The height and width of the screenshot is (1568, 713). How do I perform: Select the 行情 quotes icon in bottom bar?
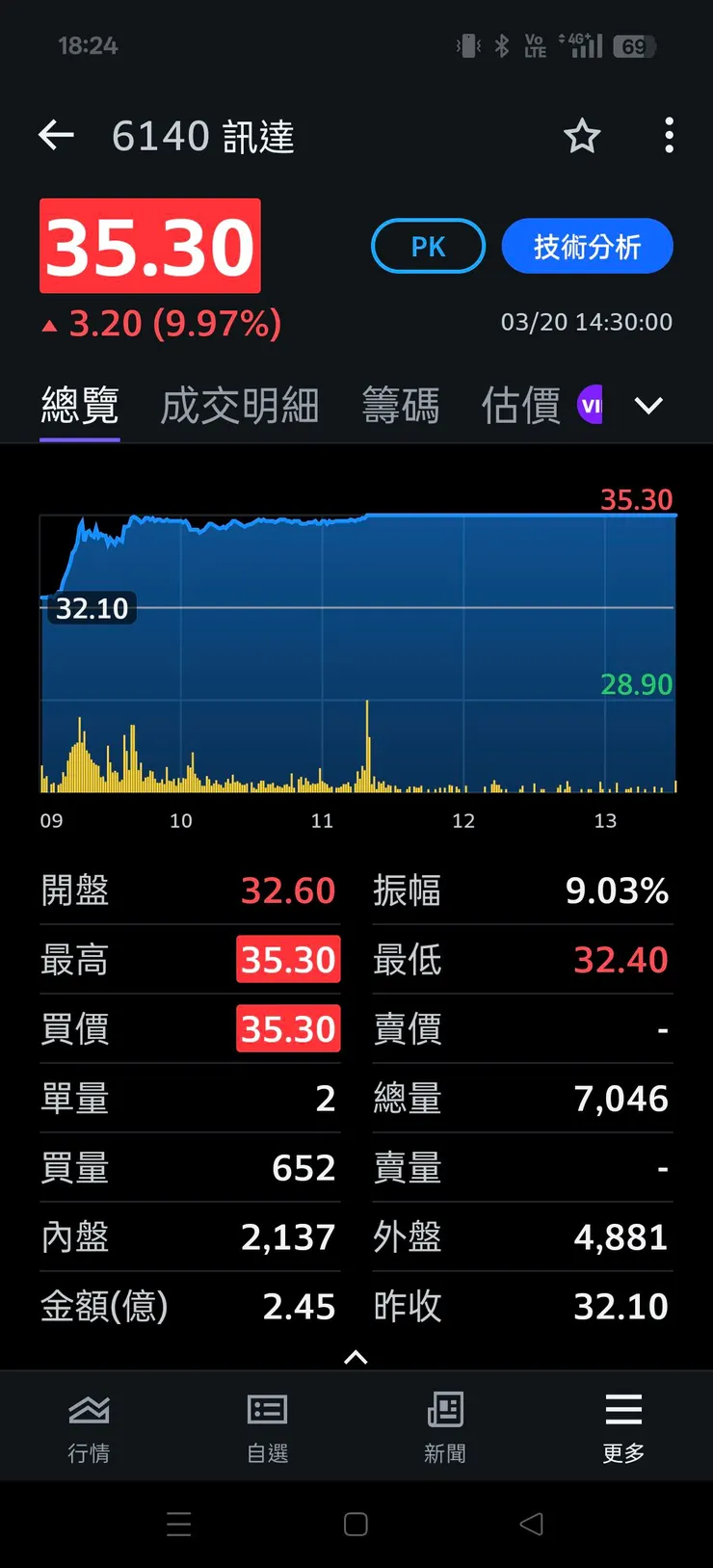coord(89,1426)
